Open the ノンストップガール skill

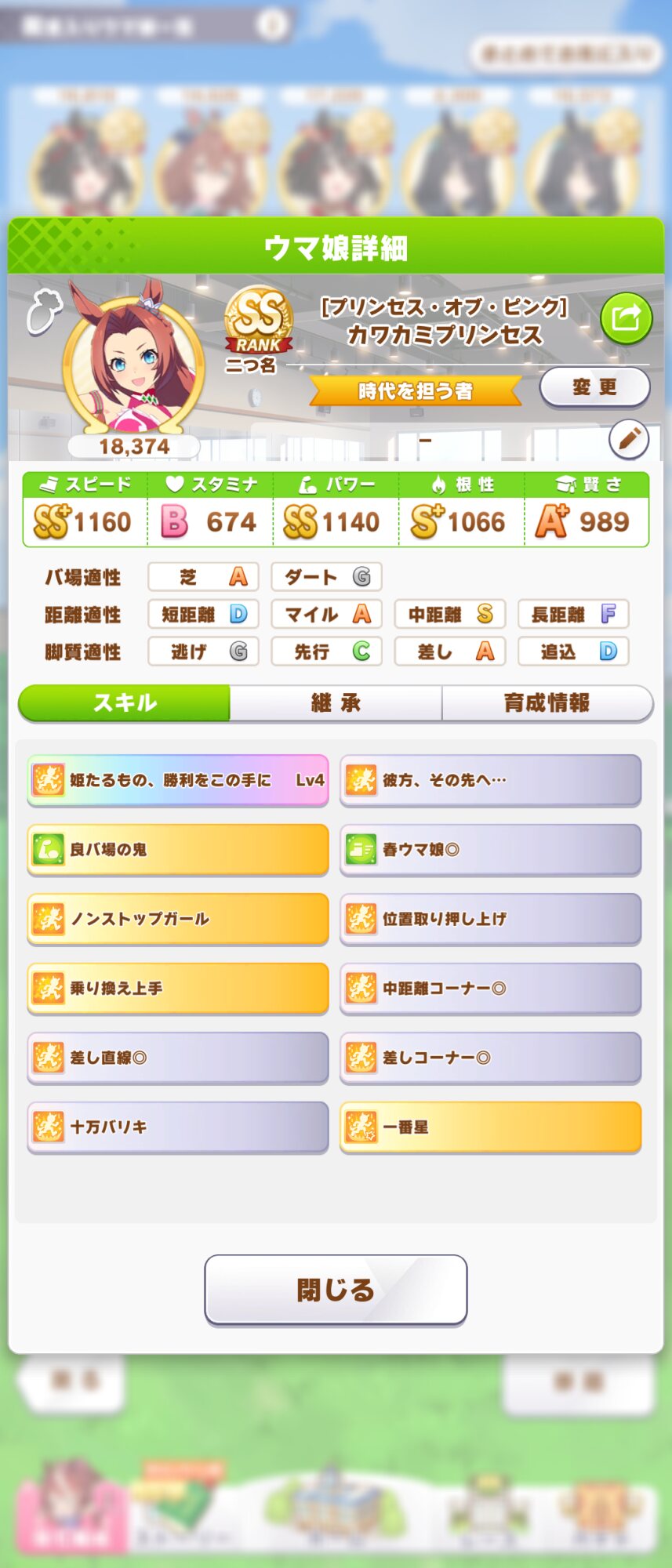pos(177,919)
